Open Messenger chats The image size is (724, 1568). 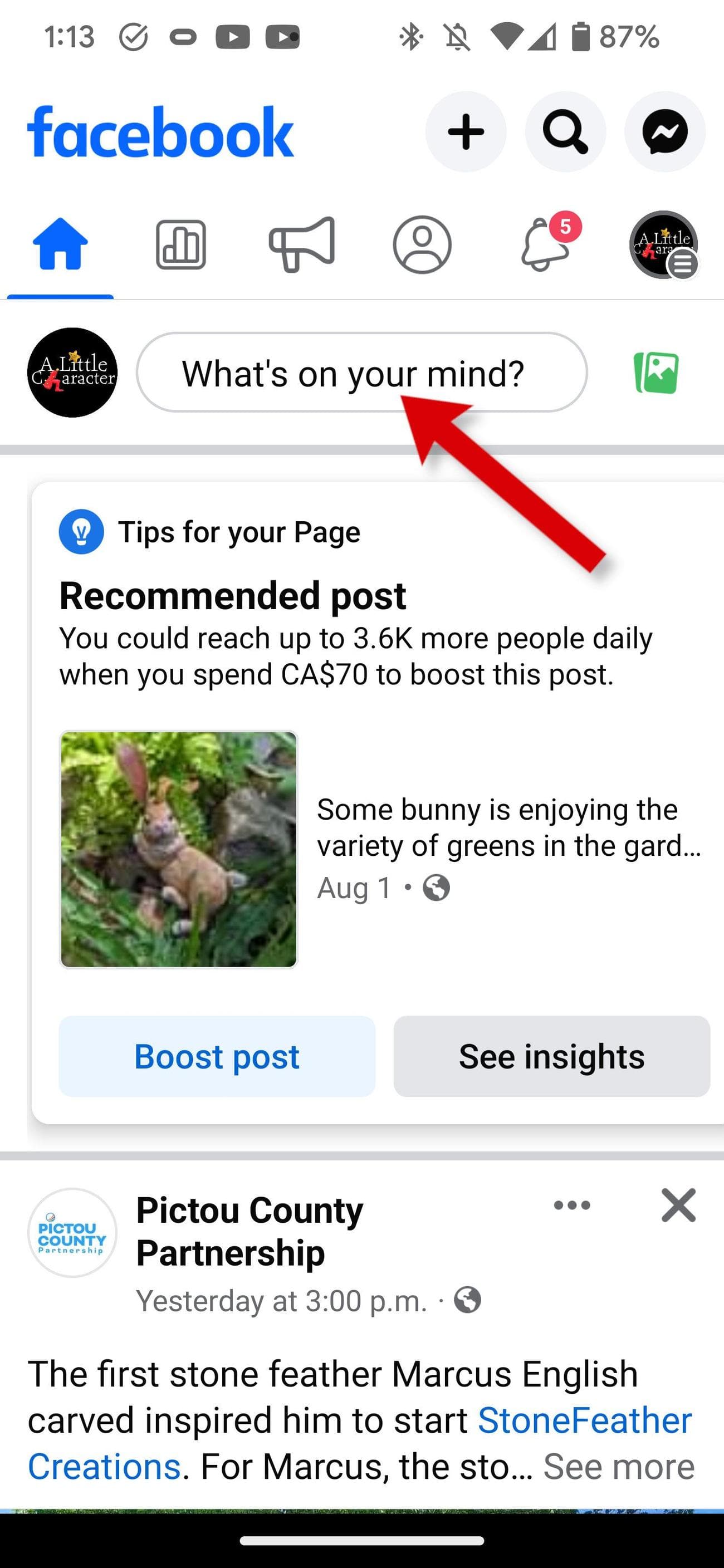coord(664,131)
